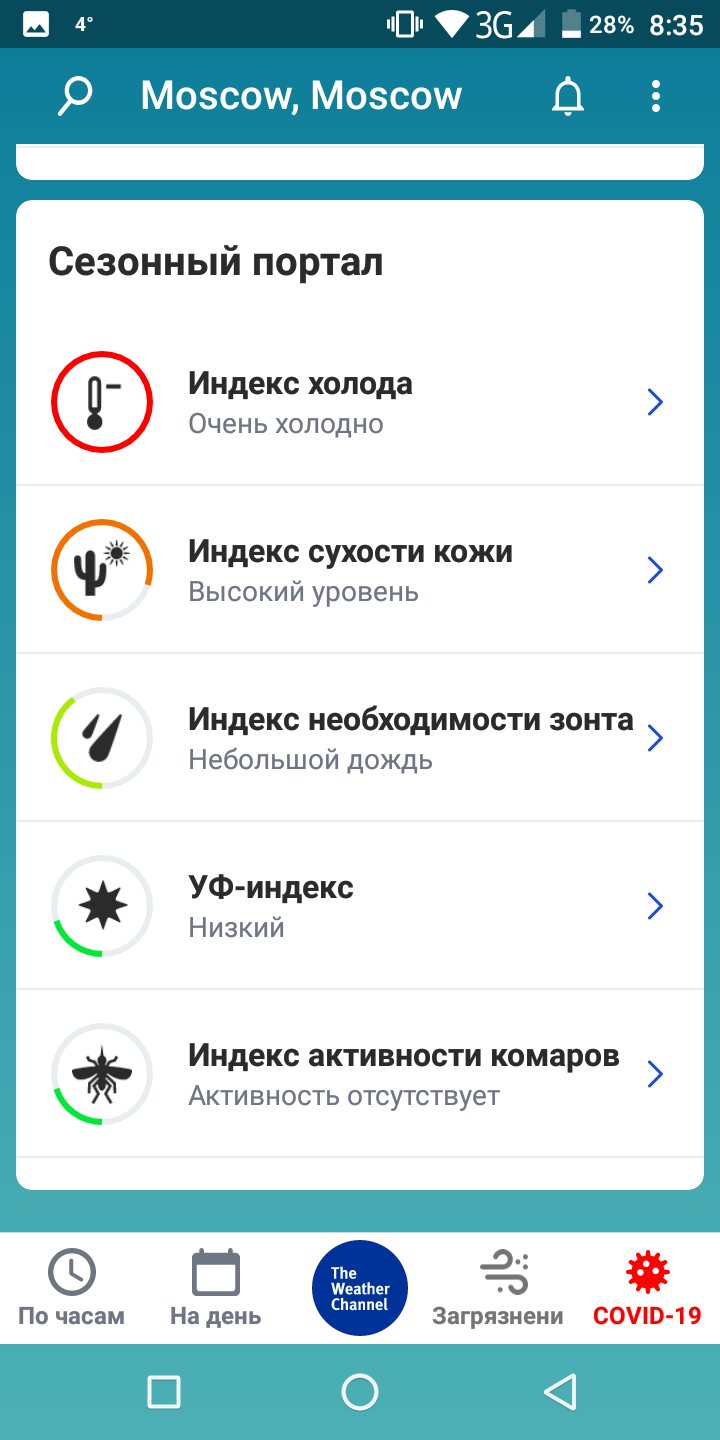Screen dimensions: 720x1440
Task: Open the three-dot overflow menu
Action: pos(656,96)
